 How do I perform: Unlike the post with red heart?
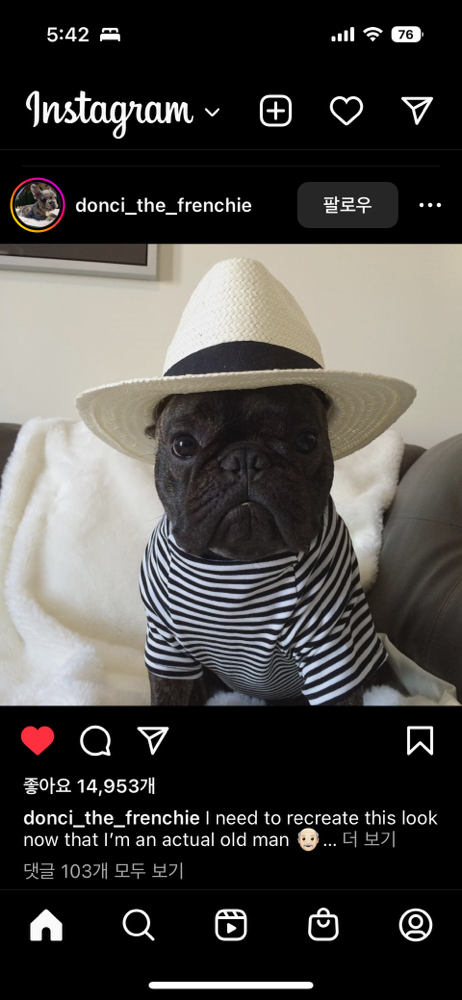38,740
